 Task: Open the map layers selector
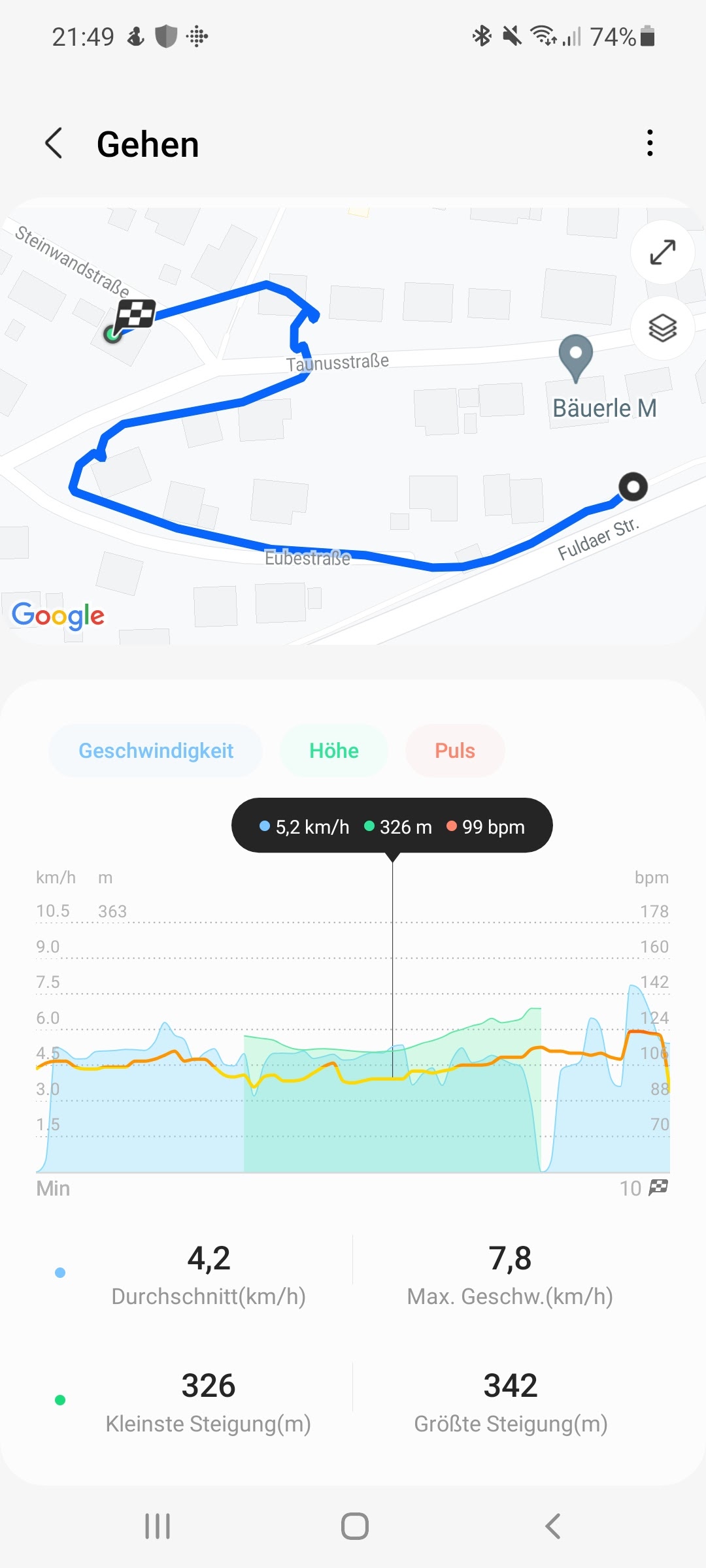(662, 327)
